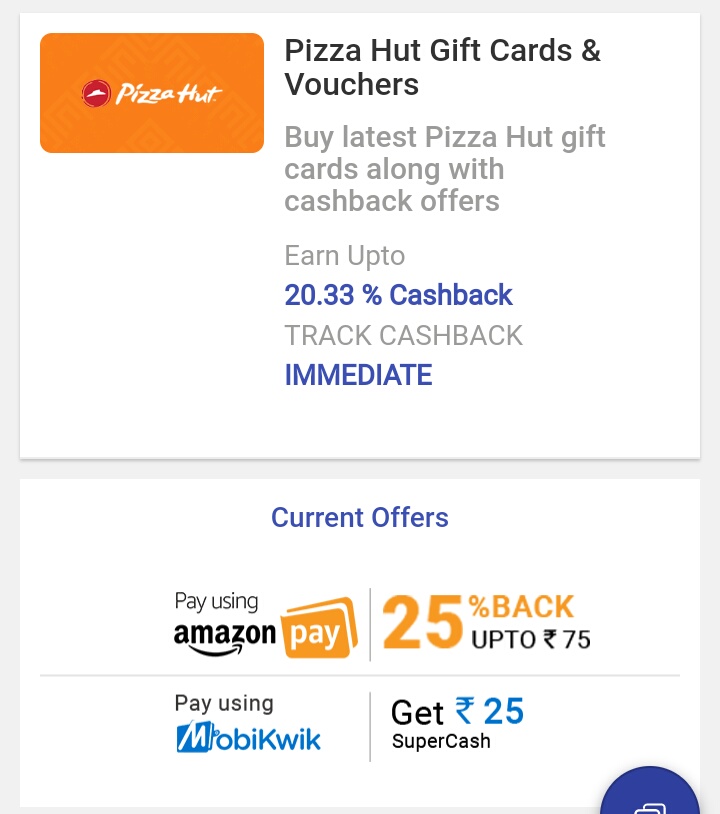Open Pizza Hut Gift Cards & Vouchers title
Screen dimensions: 720x814
(442, 67)
